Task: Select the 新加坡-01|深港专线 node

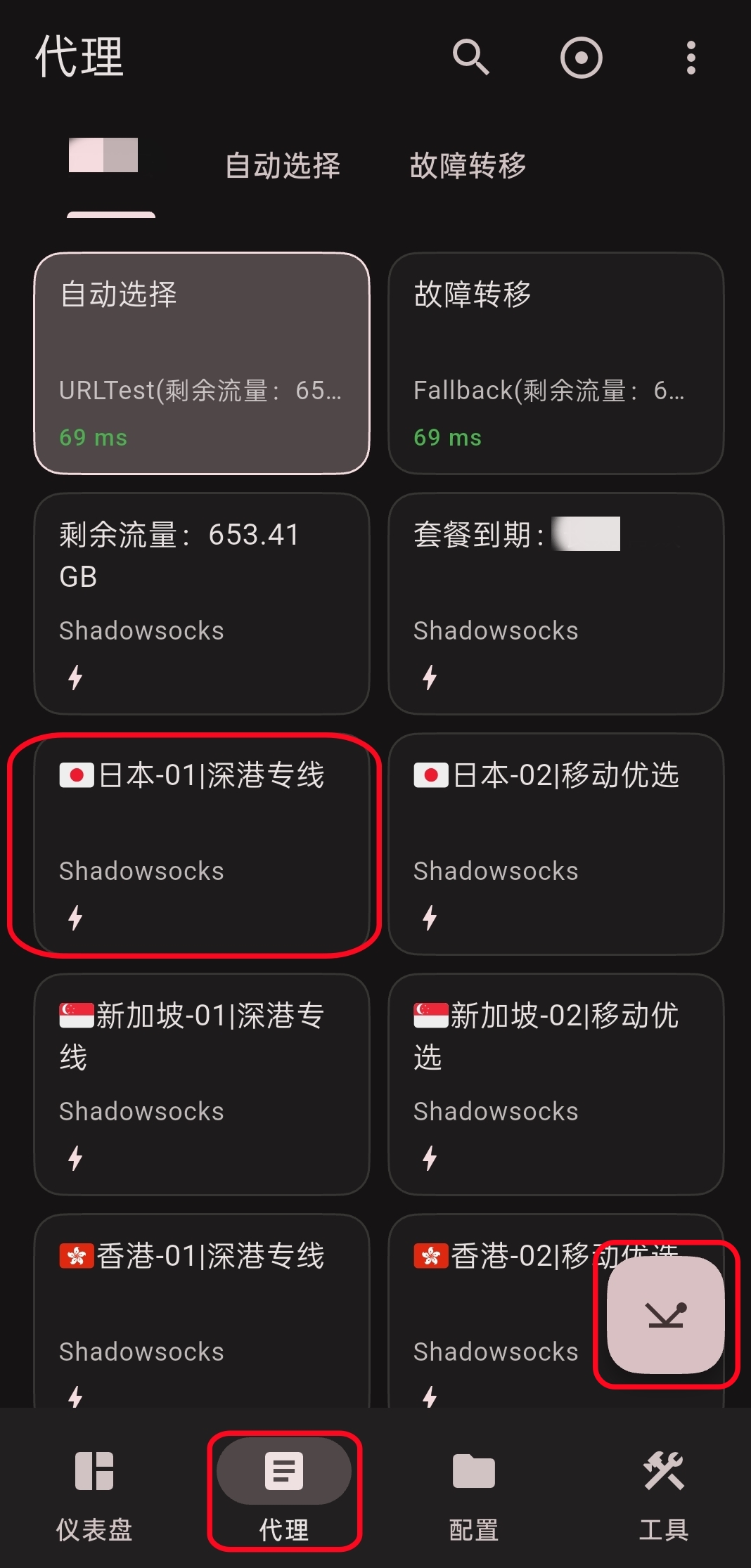Action: (202, 1084)
